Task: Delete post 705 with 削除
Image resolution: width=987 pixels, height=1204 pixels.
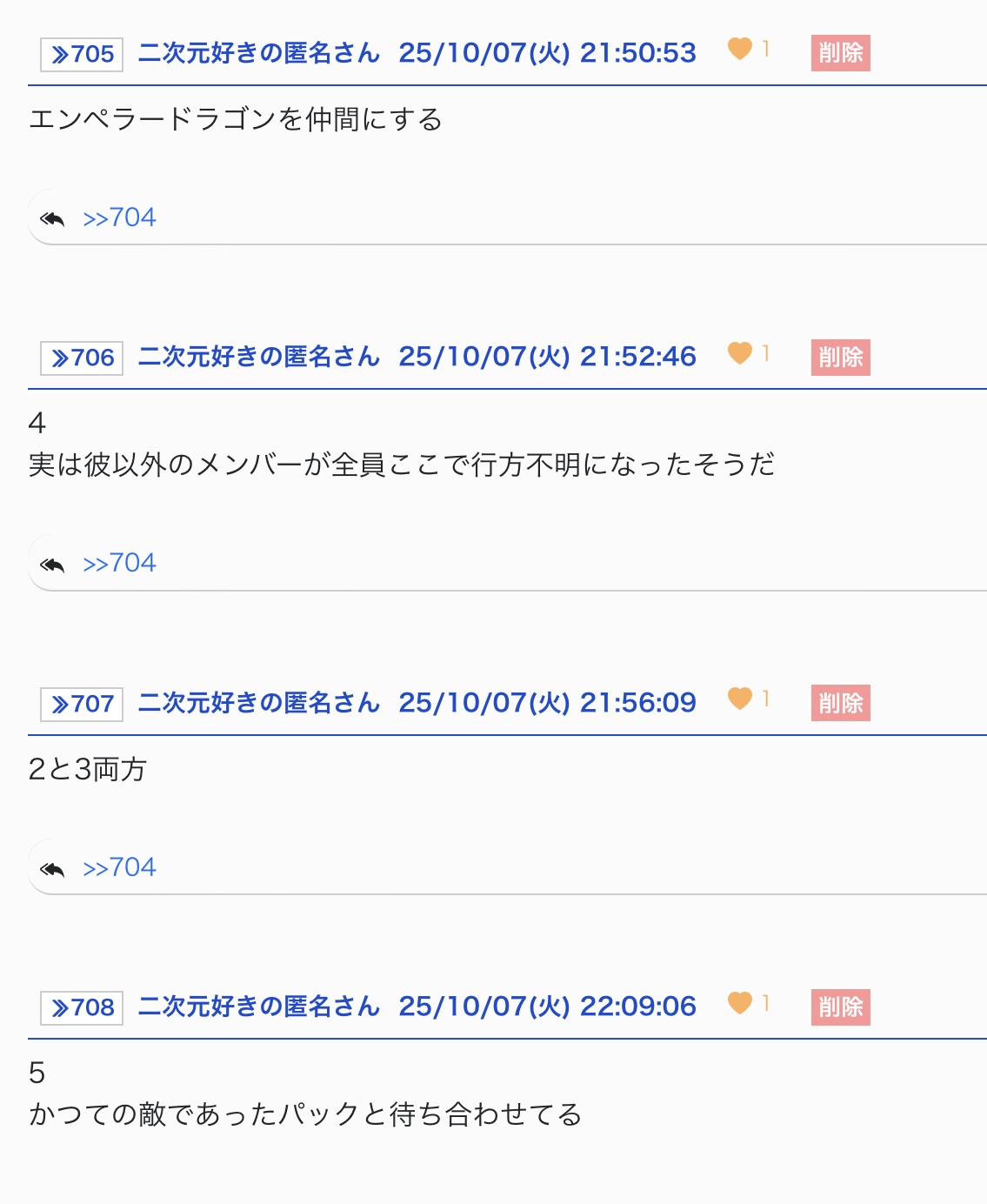Action: coord(840,53)
